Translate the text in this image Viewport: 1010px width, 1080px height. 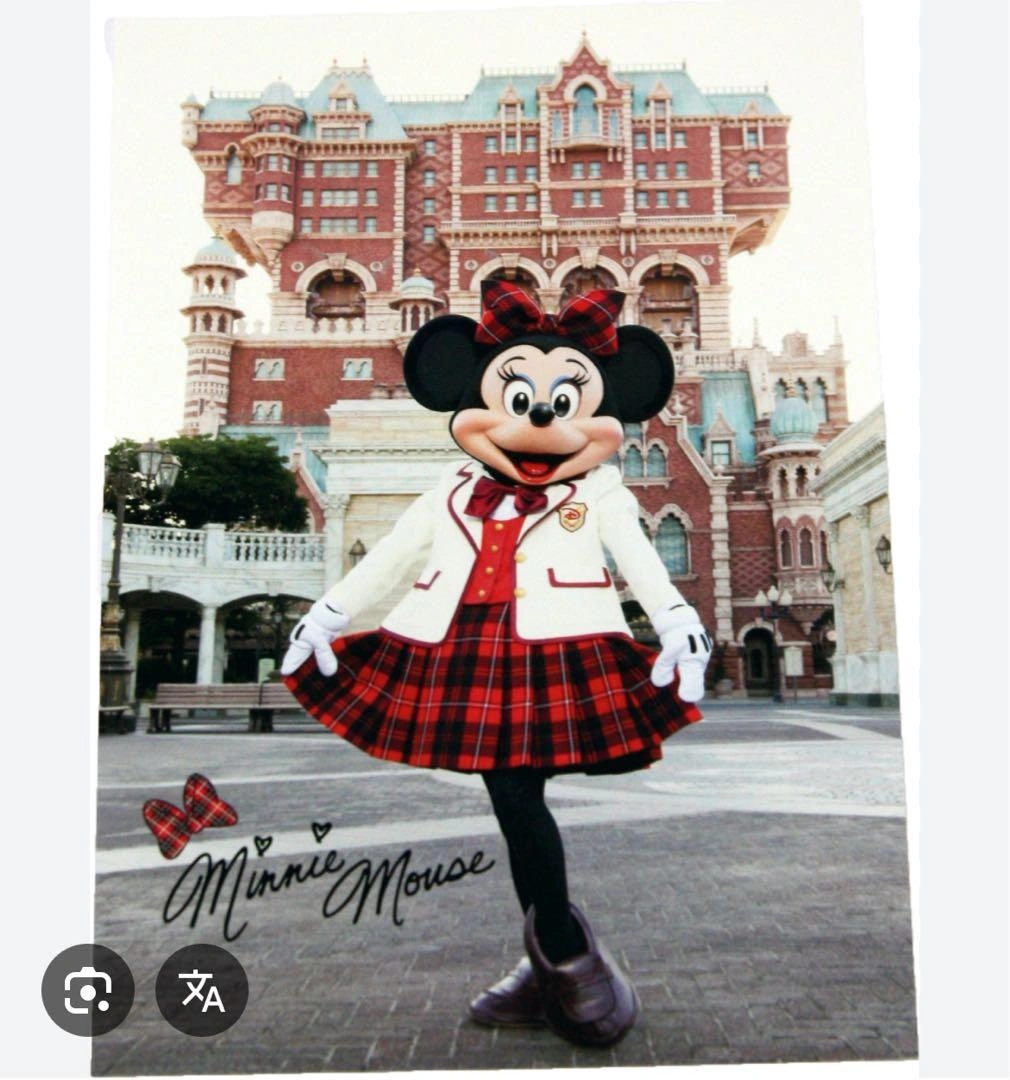tap(202, 990)
